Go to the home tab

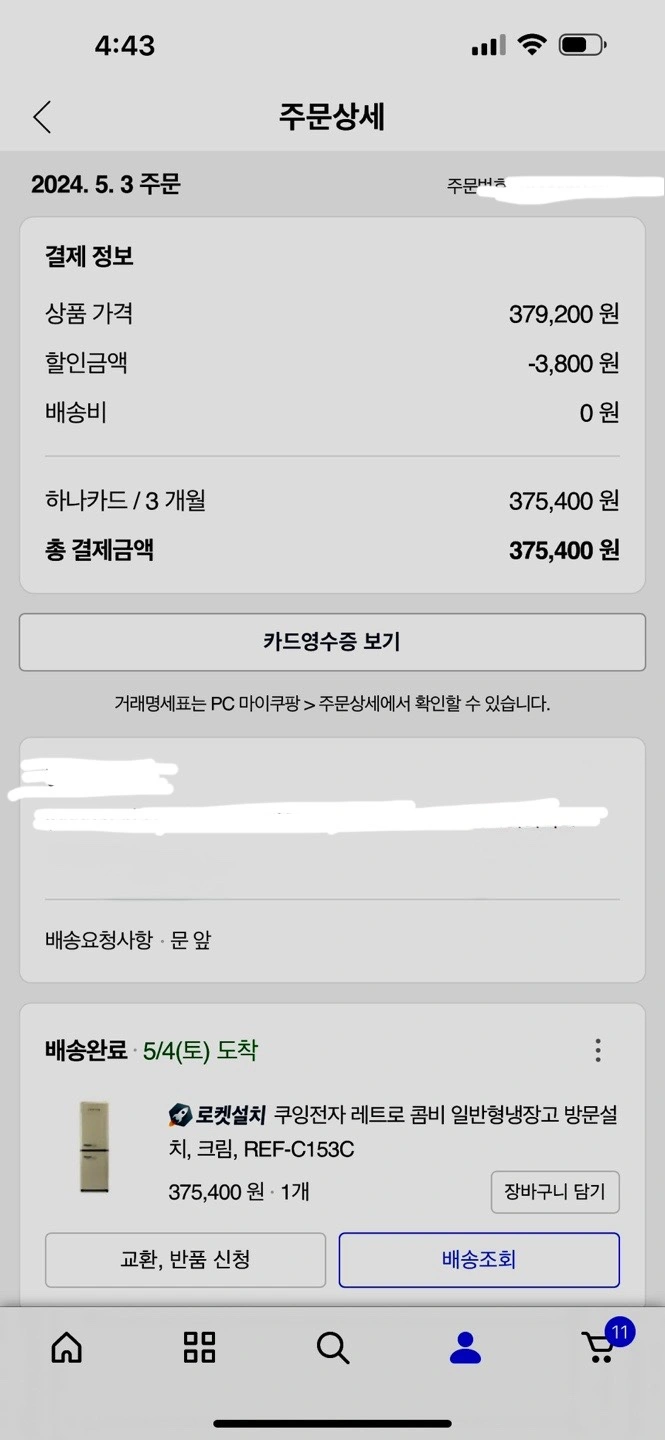[67, 1348]
